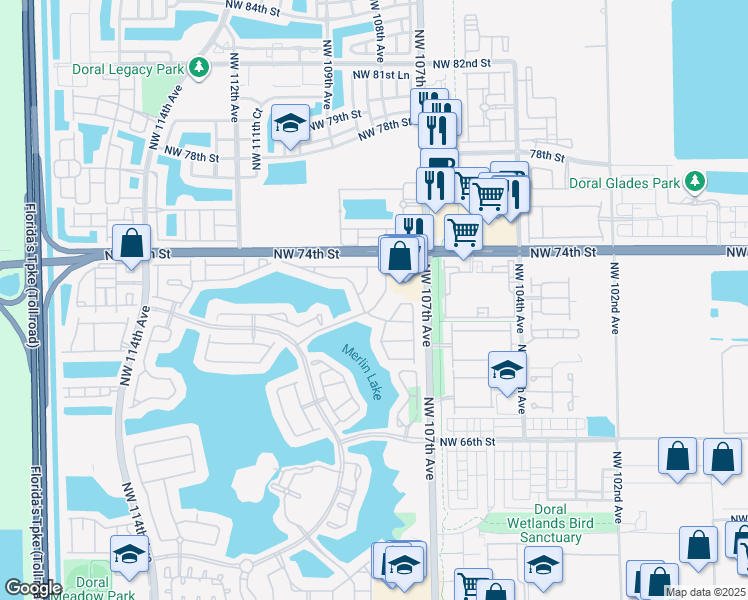Select the school marker near NW 79th St

[290, 126]
